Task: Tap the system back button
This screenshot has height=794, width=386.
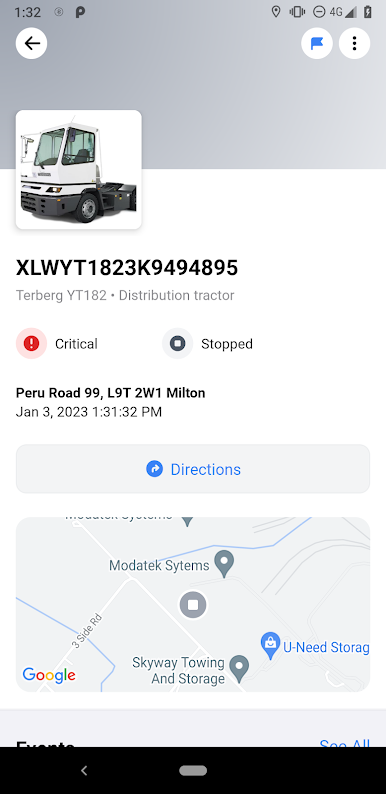Action: pos(84,771)
